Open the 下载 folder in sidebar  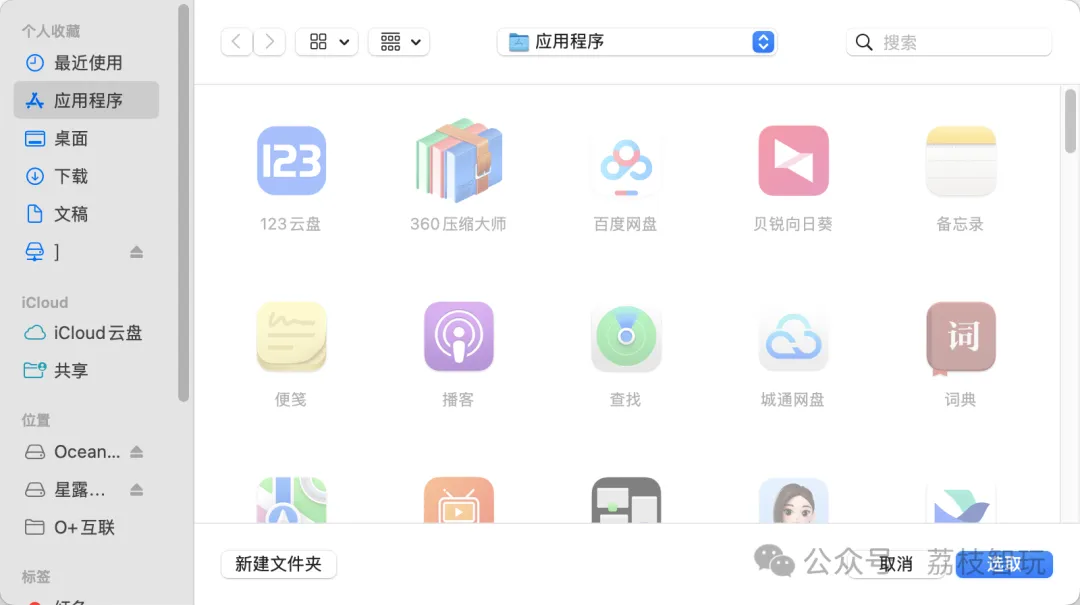click(70, 176)
